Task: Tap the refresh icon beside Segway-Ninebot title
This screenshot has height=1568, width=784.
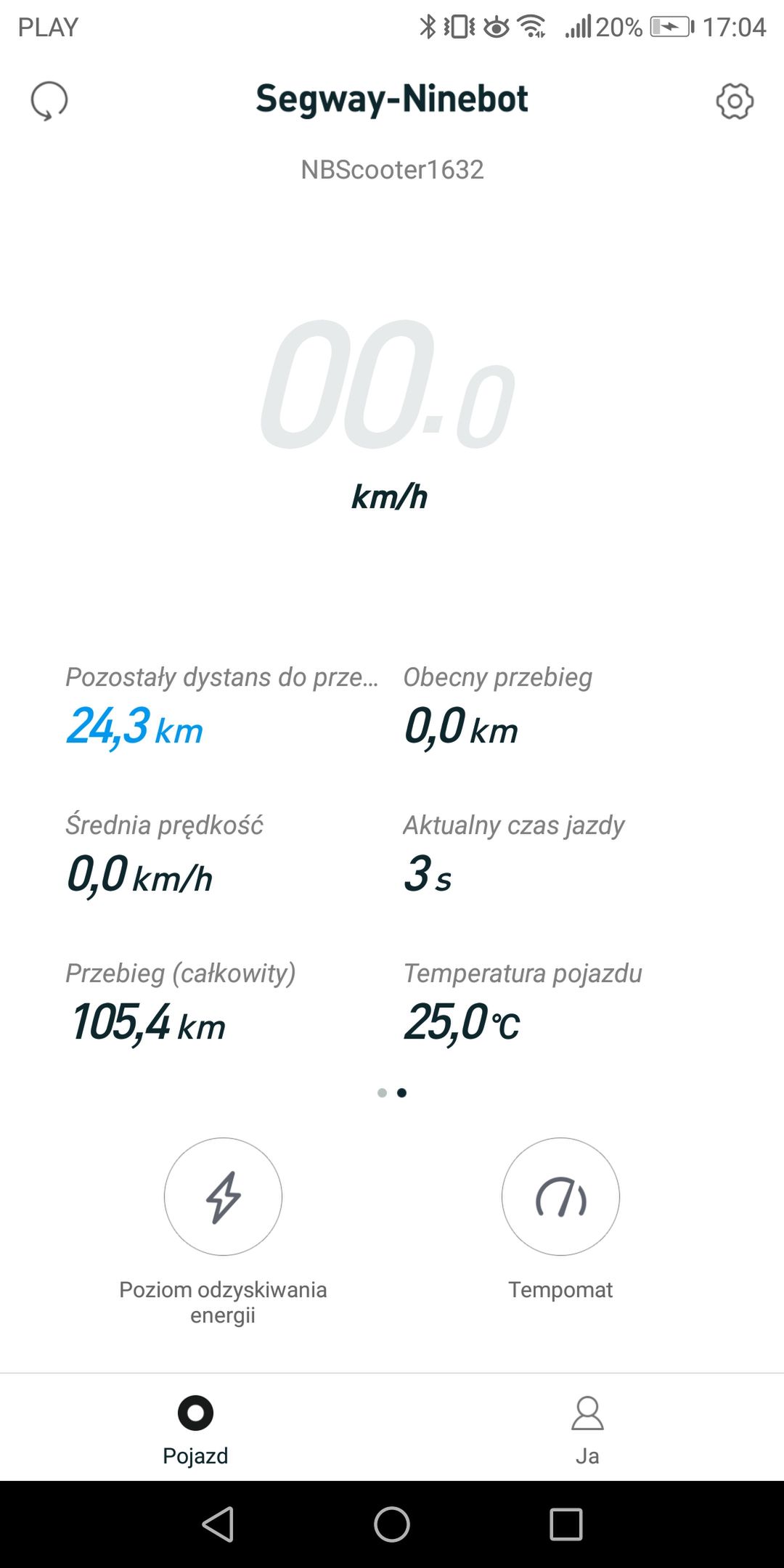Action: click(x=49, y=101)
